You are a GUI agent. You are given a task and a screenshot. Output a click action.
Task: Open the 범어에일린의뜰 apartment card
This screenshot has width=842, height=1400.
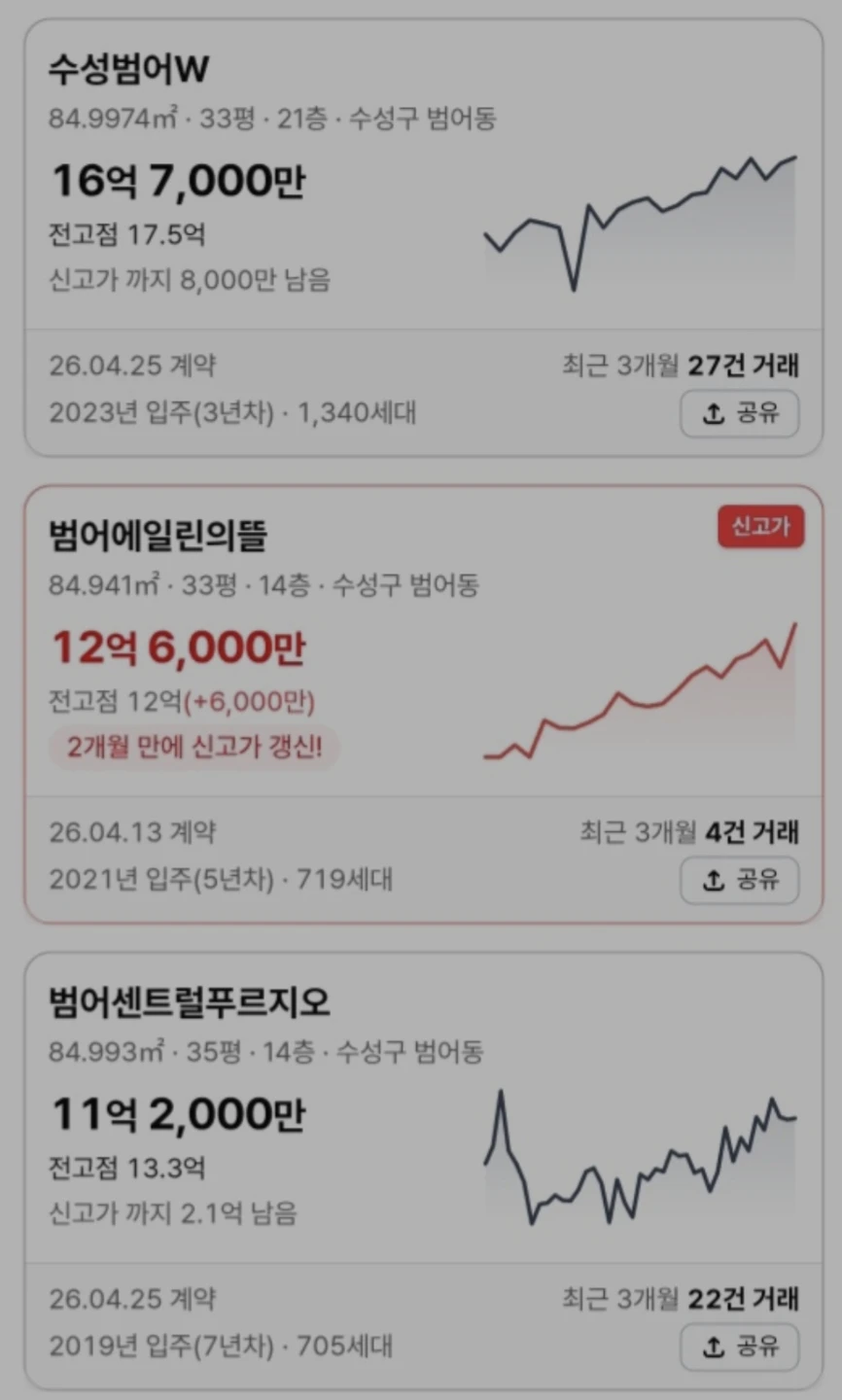[x=423, y=704]
